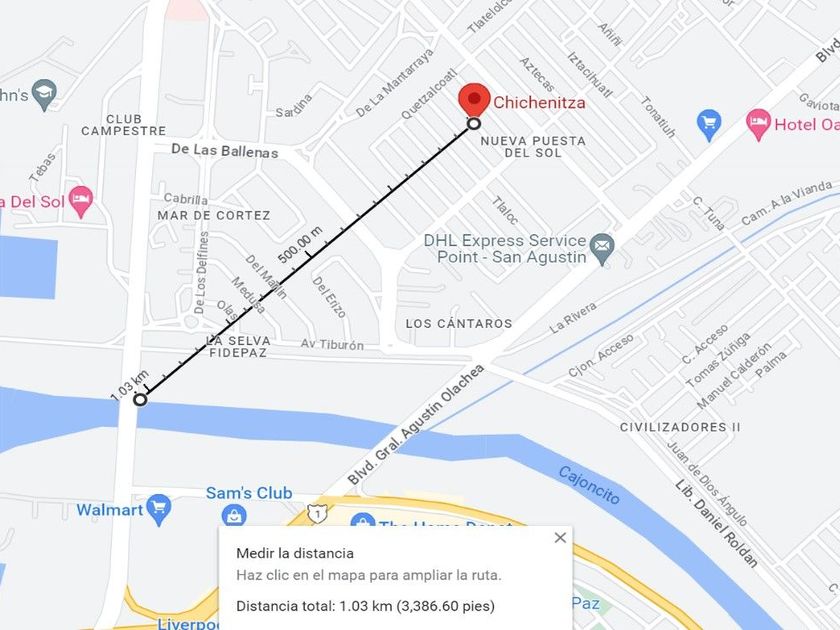Tap the measurement end point near Chichenitza
Viewport: 840px width, 630px height.
pyautogui.click(x=474, y=124)
